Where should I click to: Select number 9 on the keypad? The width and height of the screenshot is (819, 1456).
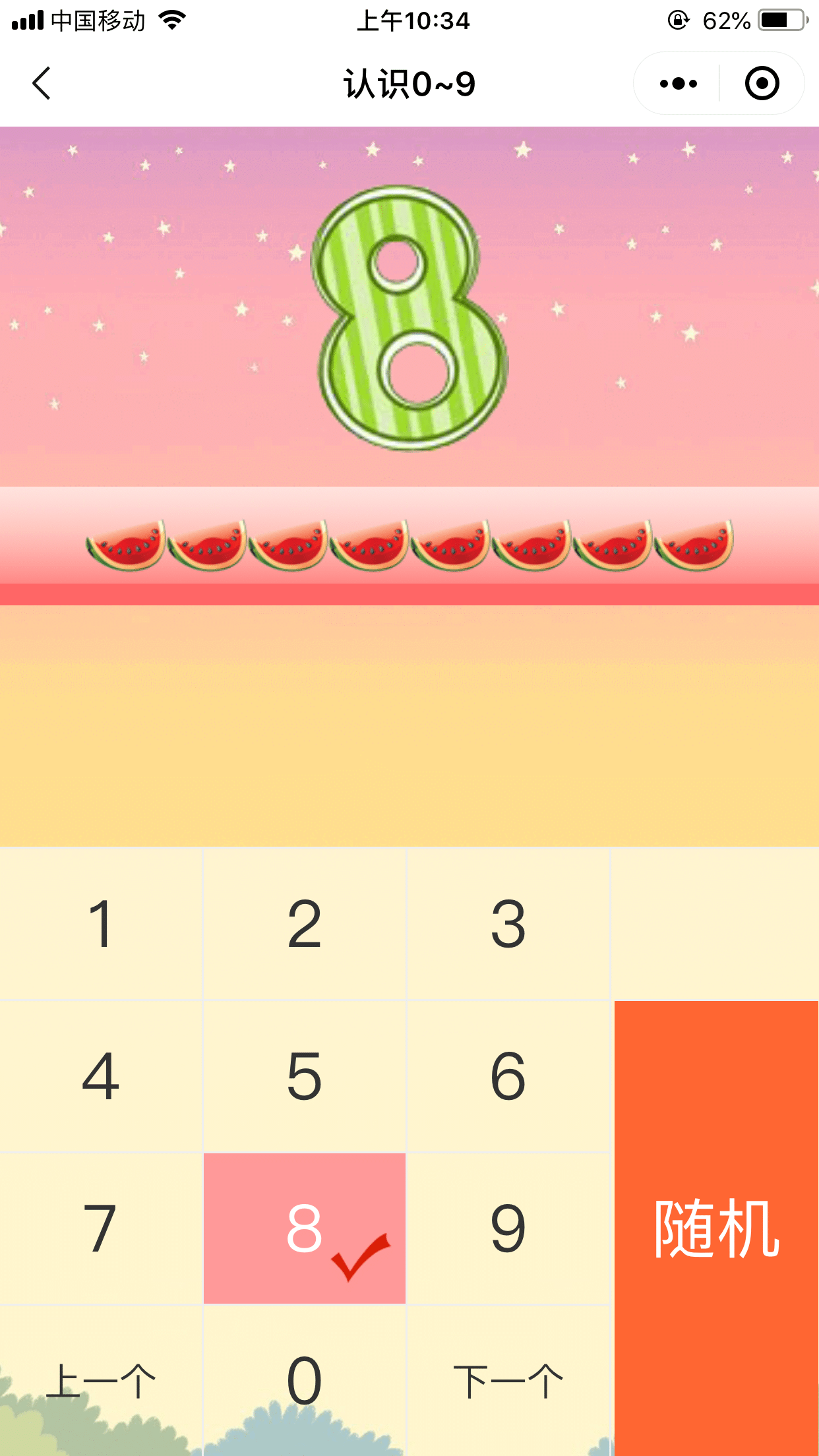click(508, 1228)
